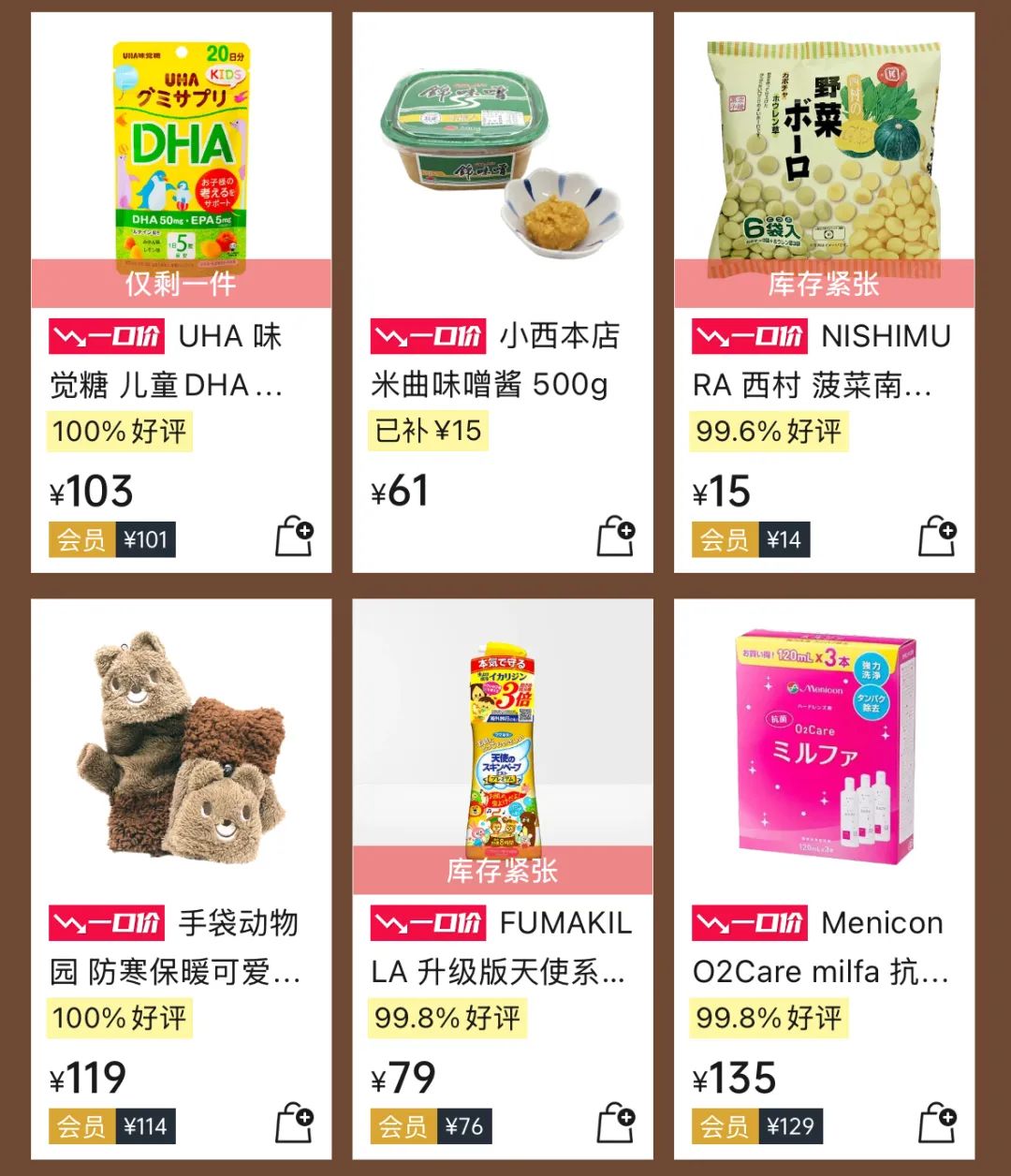Add the FUMAKILLA spray to cart
The height and width of the screenshot is (1176, 1011).
616,1123
